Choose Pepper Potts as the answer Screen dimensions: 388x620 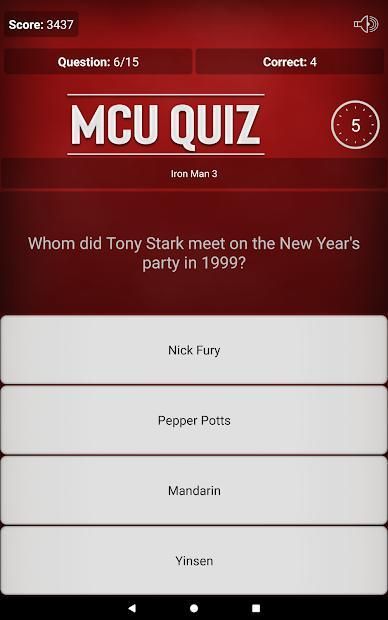[194, 420]
